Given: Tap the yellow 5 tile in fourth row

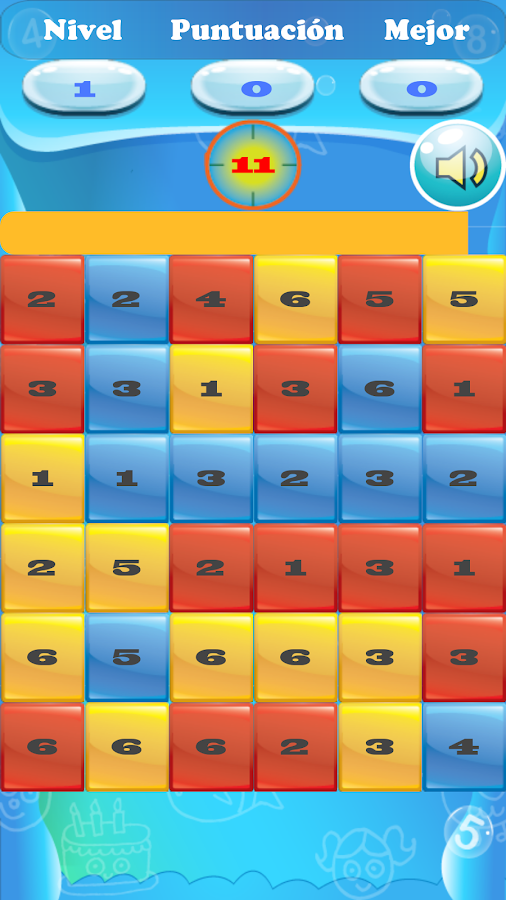Looking at the screenshot, I should click(126, 568).
